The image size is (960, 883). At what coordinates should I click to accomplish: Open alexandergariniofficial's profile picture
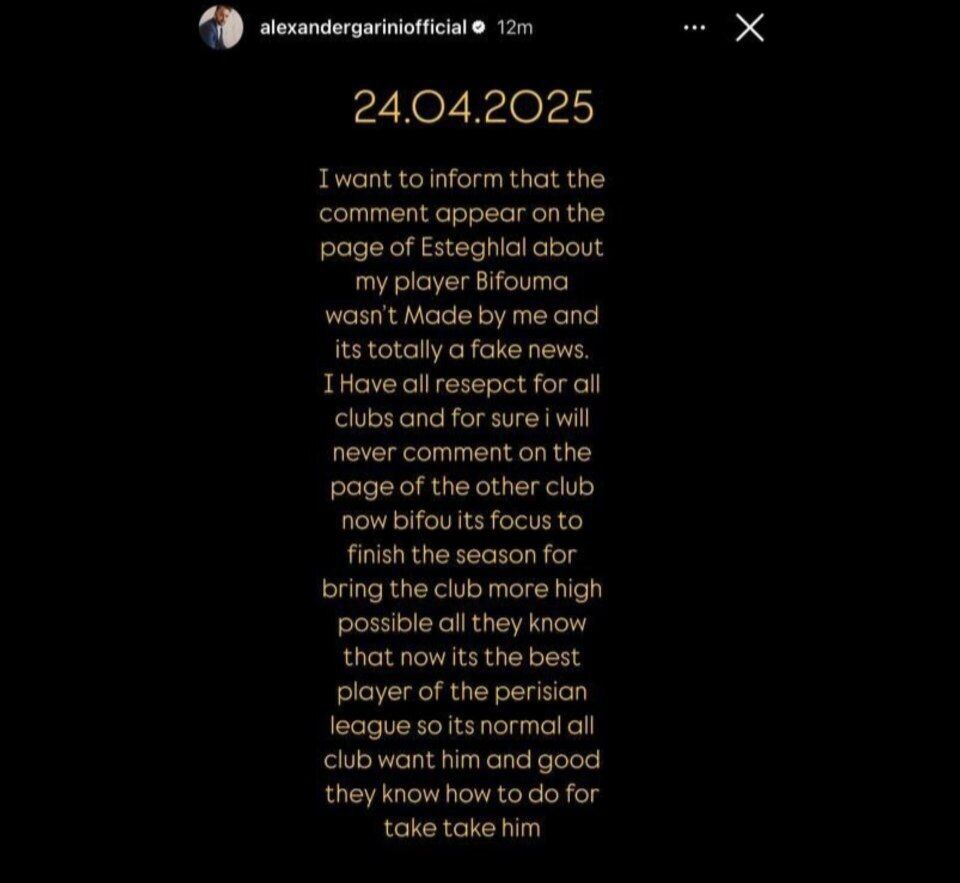click(220, 27)
